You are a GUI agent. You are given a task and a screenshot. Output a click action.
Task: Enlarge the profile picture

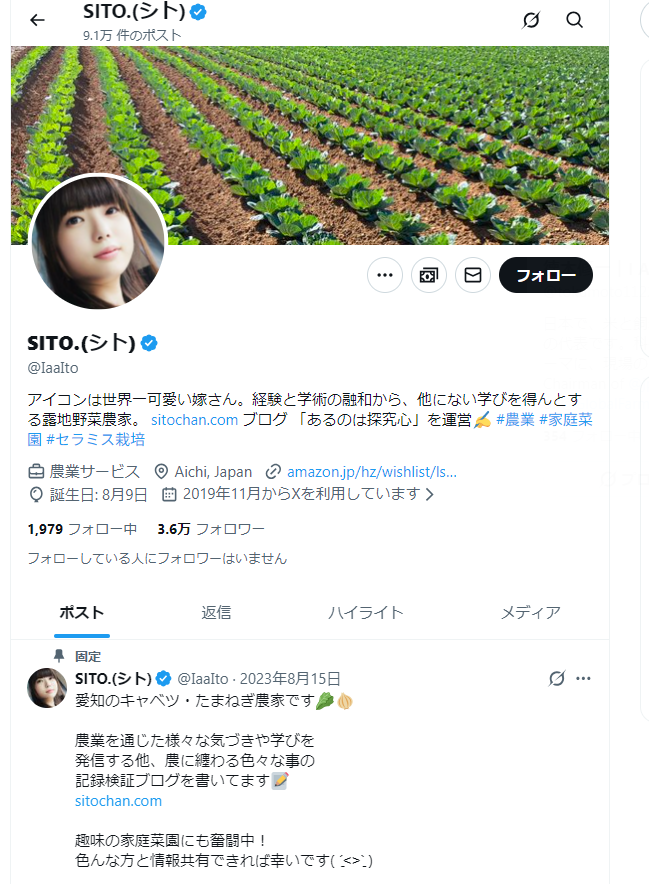click(x=98, y=242)
